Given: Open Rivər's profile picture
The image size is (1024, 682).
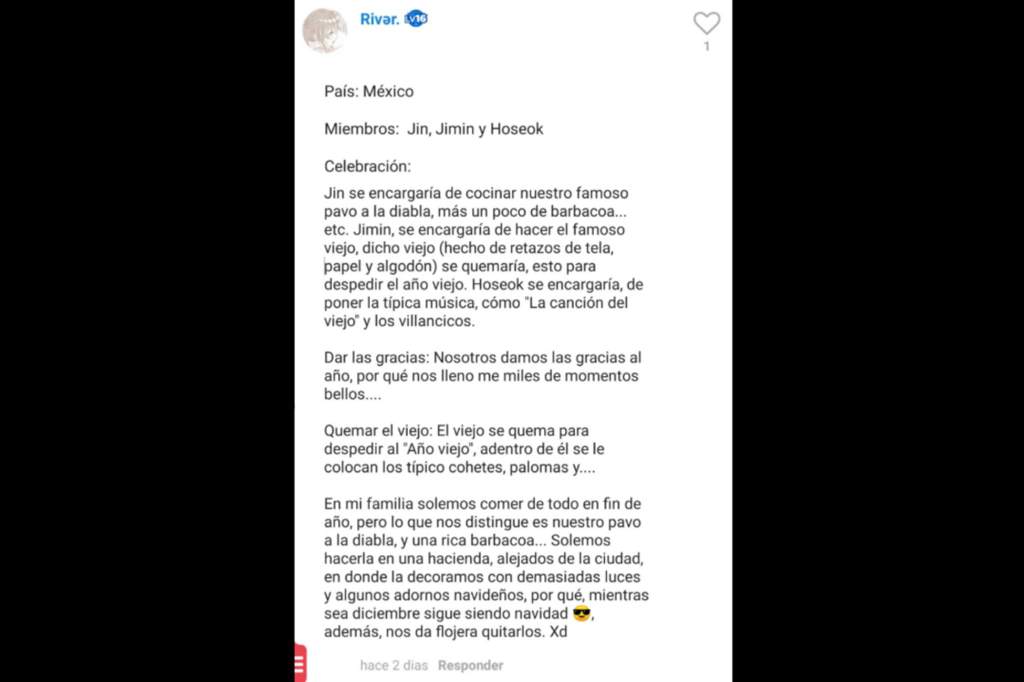Looking at the screenshot, I should 325,30.
